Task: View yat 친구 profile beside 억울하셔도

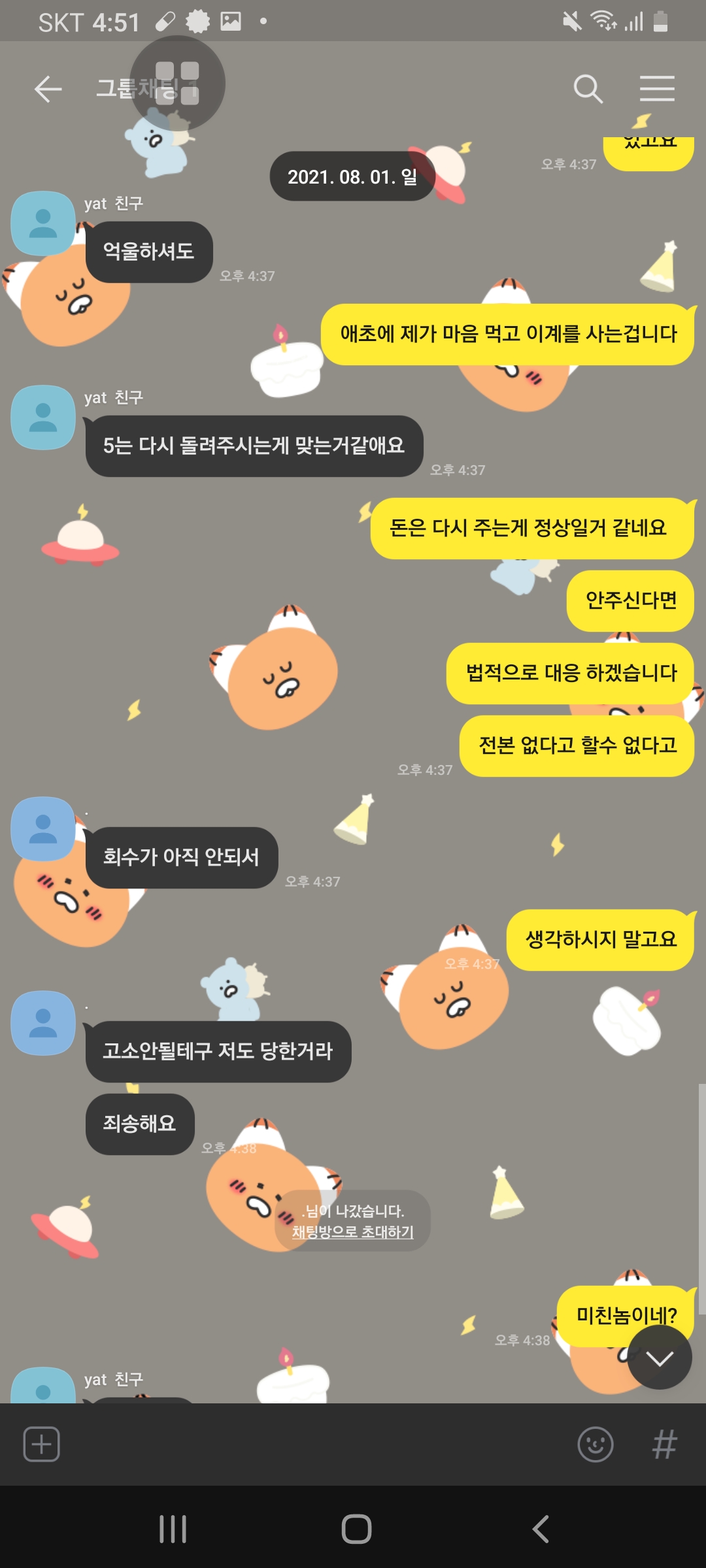Action: [43, 223]
